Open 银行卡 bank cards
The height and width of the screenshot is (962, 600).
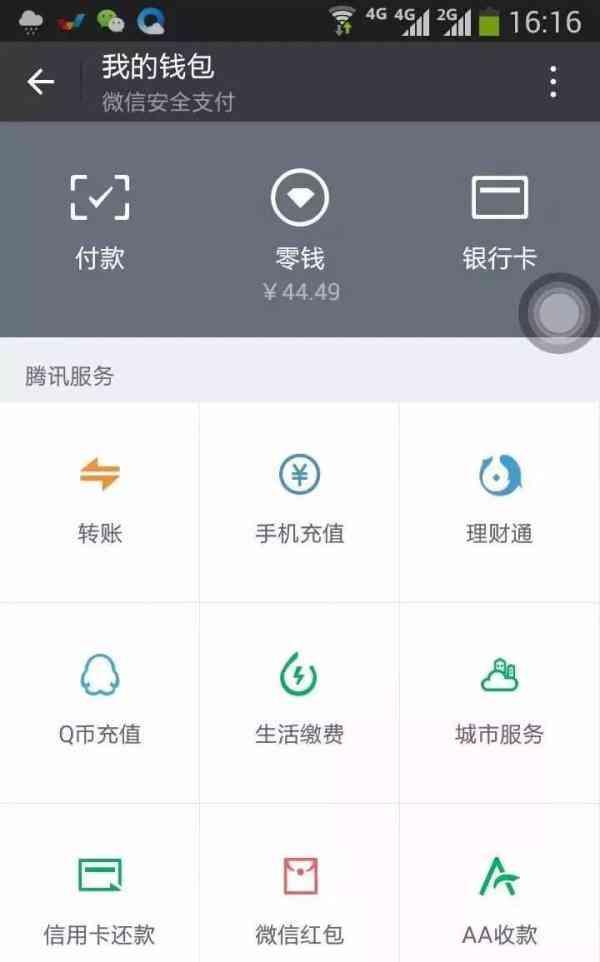pyautogui.click(x=500, y=222)
